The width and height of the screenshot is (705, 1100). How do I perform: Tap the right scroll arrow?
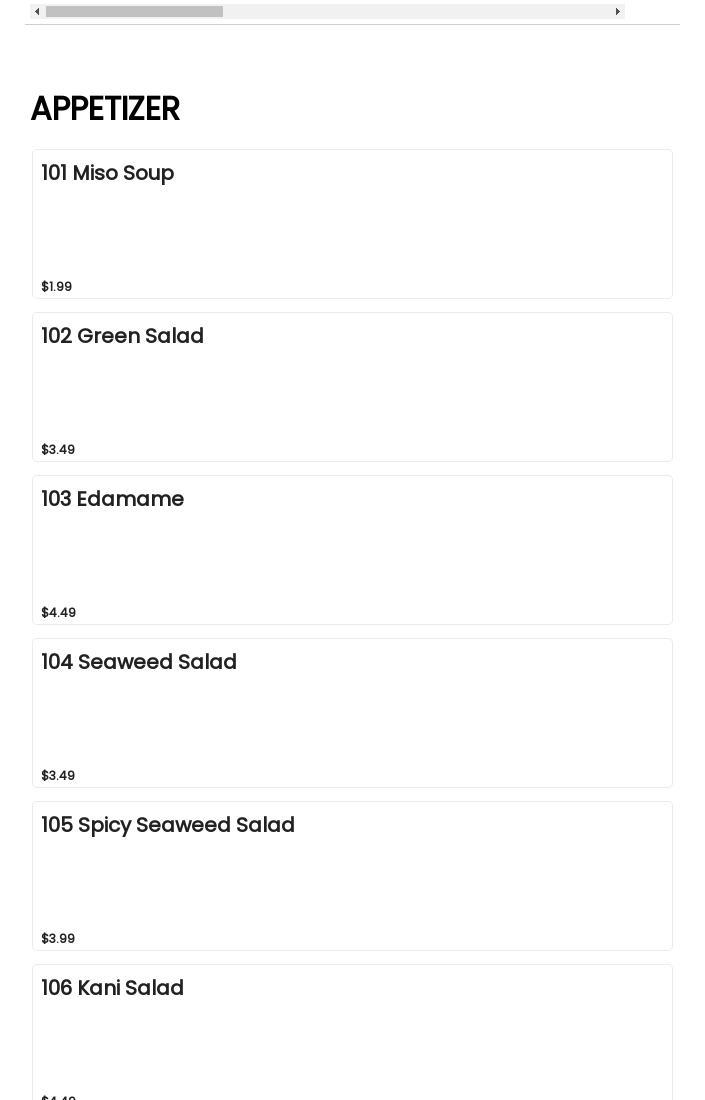tap(617, 12)
